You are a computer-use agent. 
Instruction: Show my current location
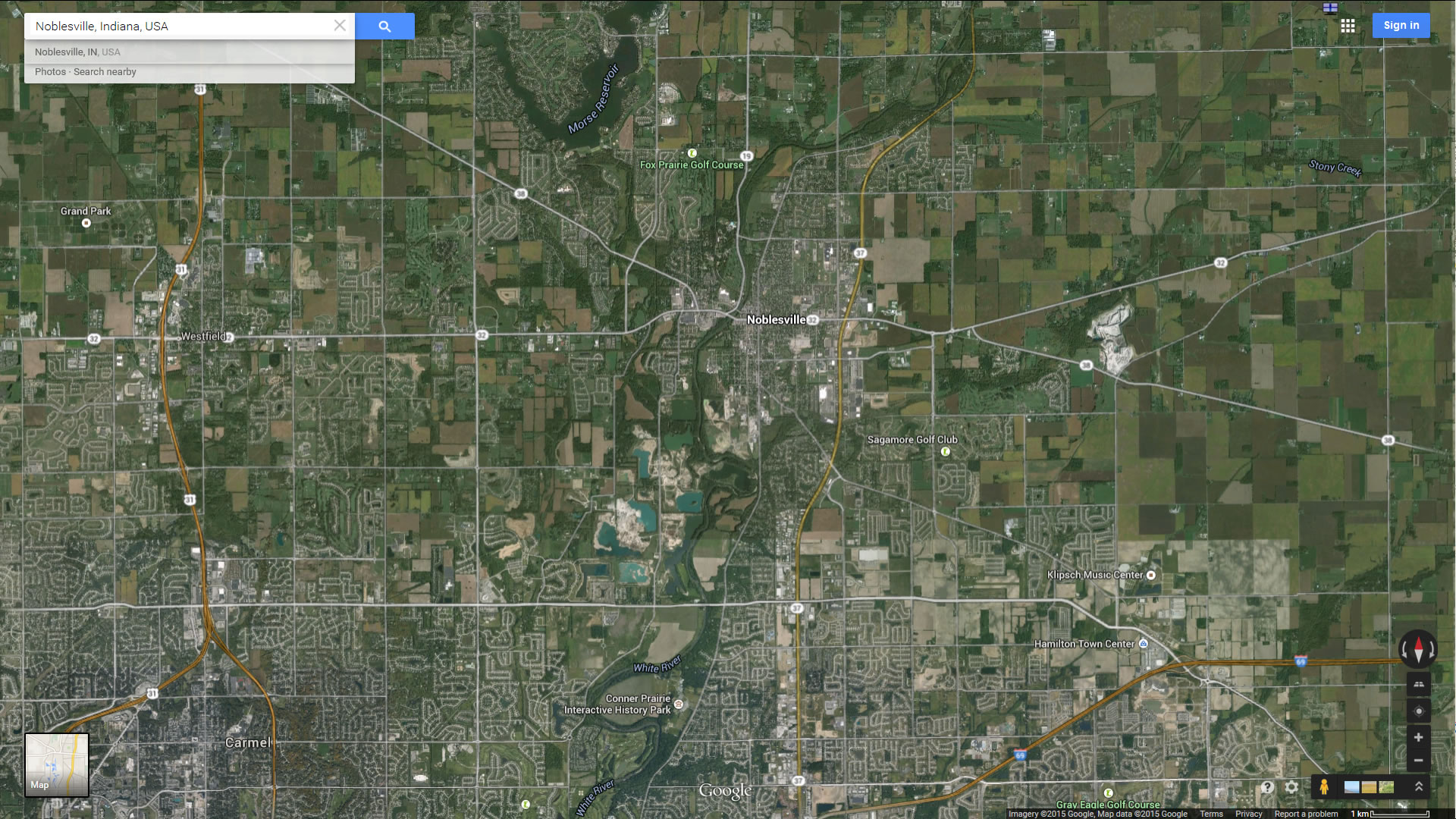(1418, 711)
